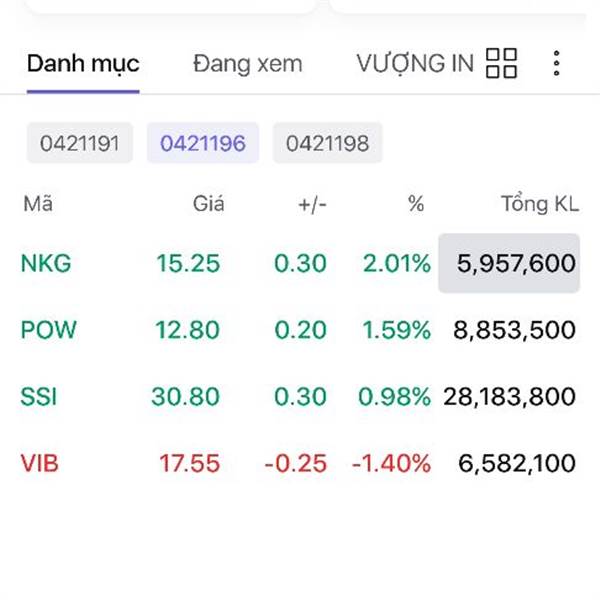
Task: Open the VƯỢNG IN tab
Action: 415,64
